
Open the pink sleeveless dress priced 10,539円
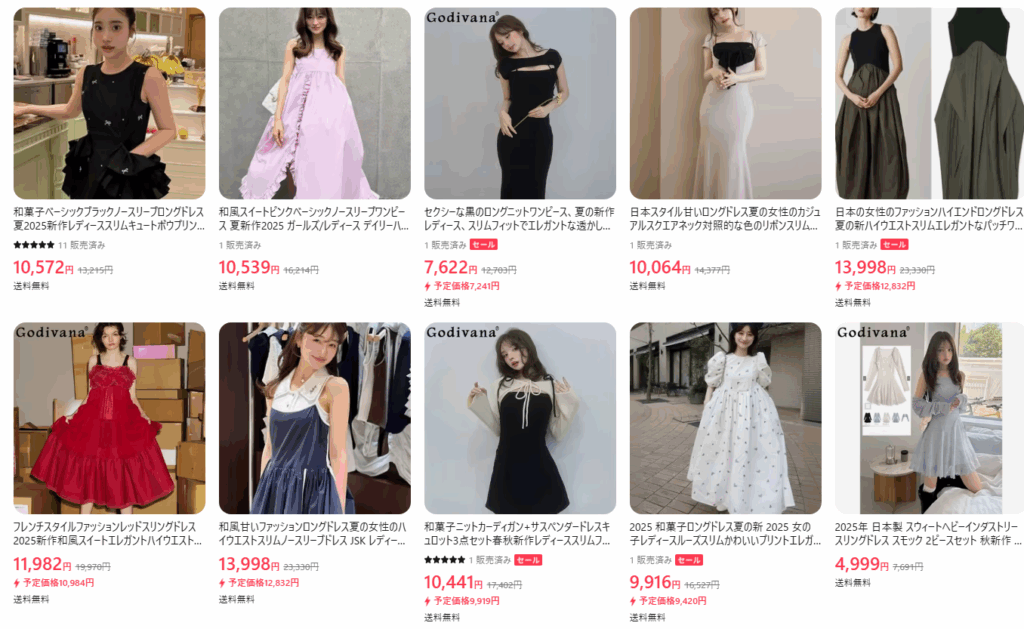314,103
